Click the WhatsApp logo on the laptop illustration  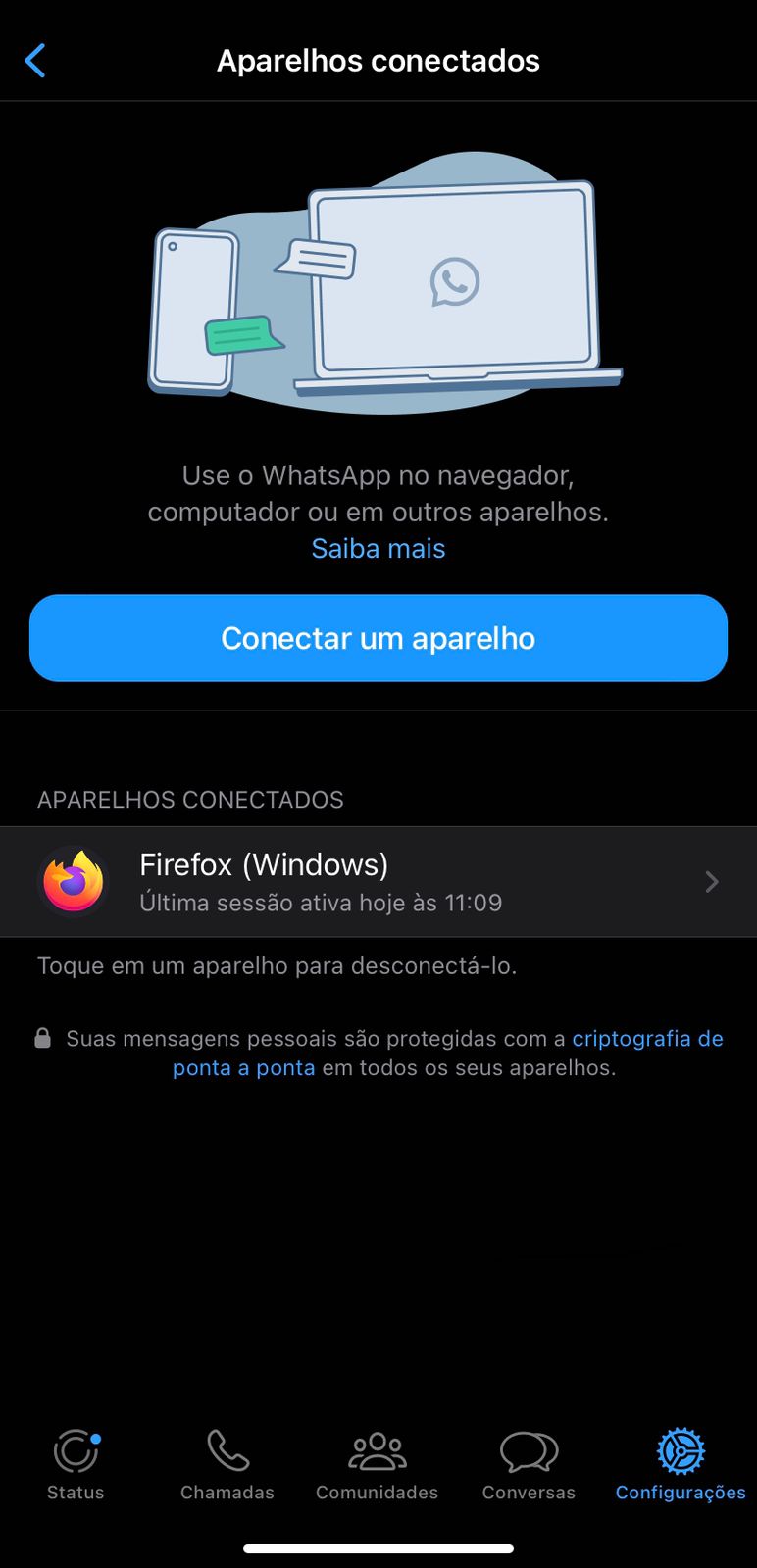coord(452,282)
